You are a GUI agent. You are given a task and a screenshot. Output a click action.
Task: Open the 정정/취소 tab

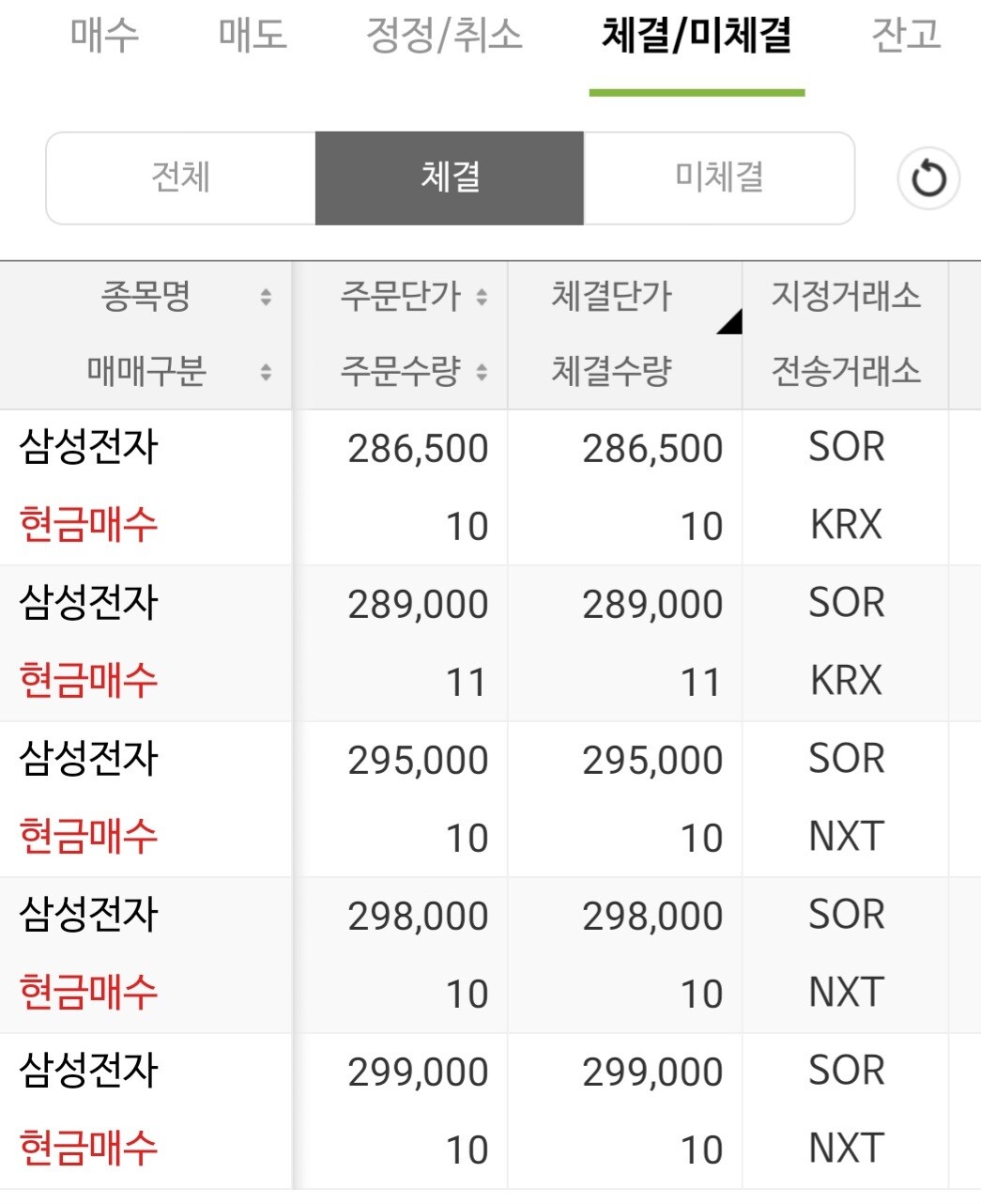click(x=443, y=35)
